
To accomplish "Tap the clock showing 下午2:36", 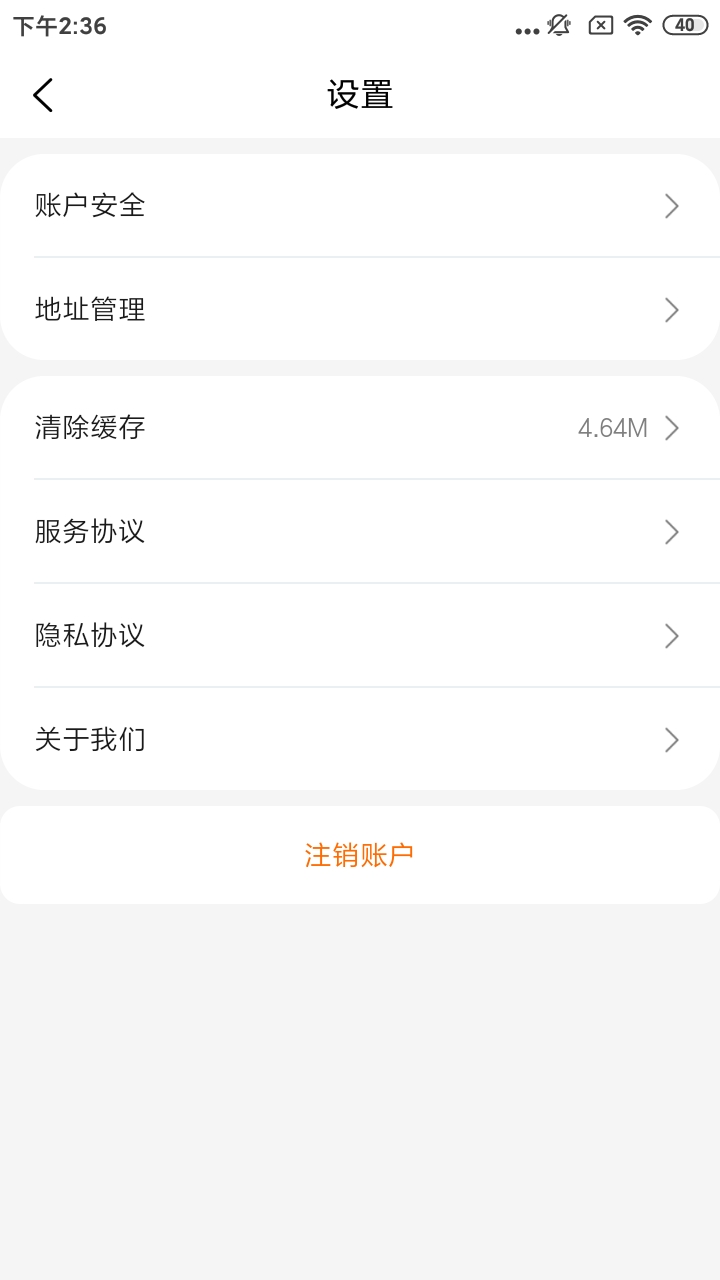I will tap(56, 26).
